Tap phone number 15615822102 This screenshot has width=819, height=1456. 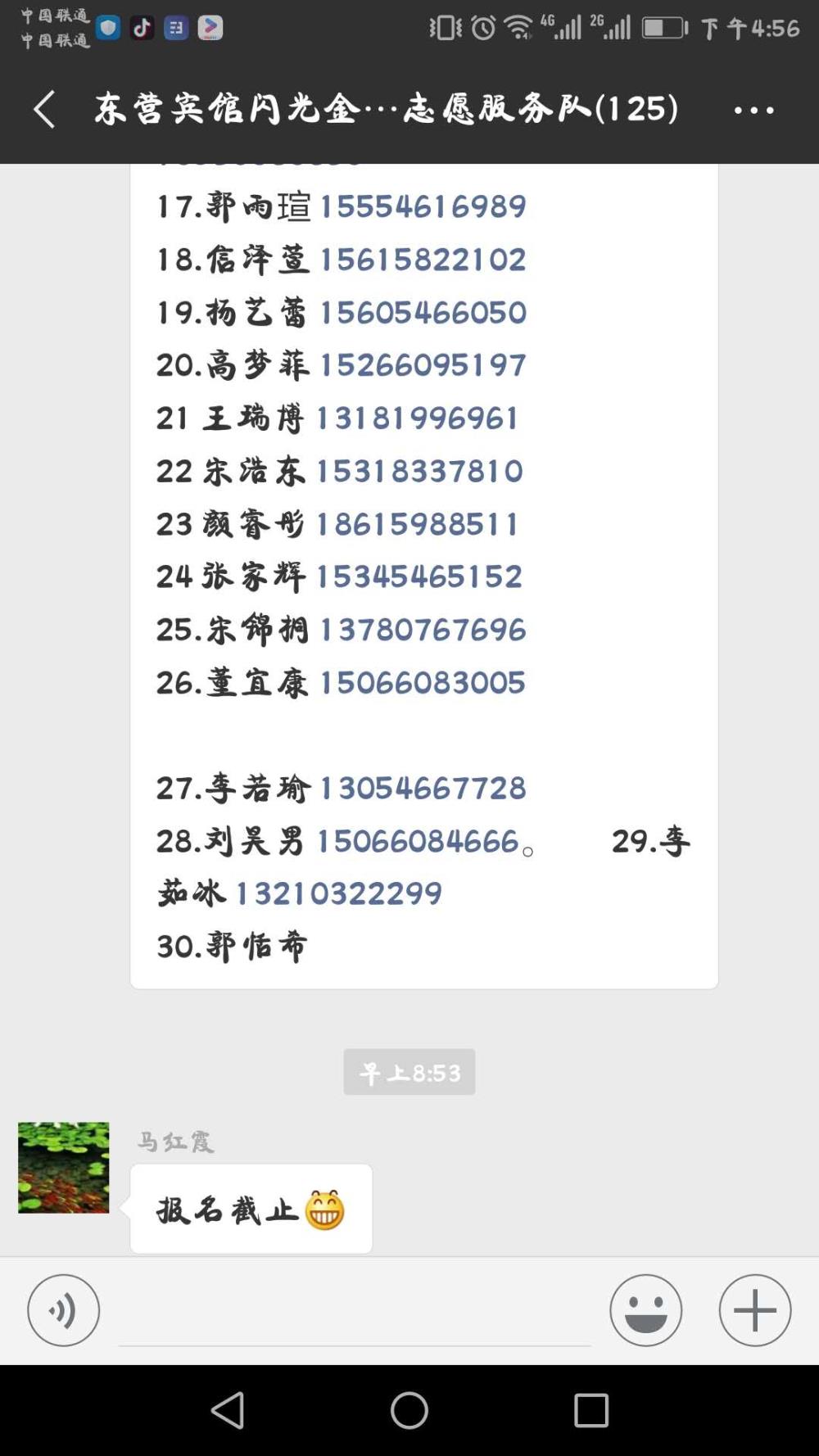point(423,260)
